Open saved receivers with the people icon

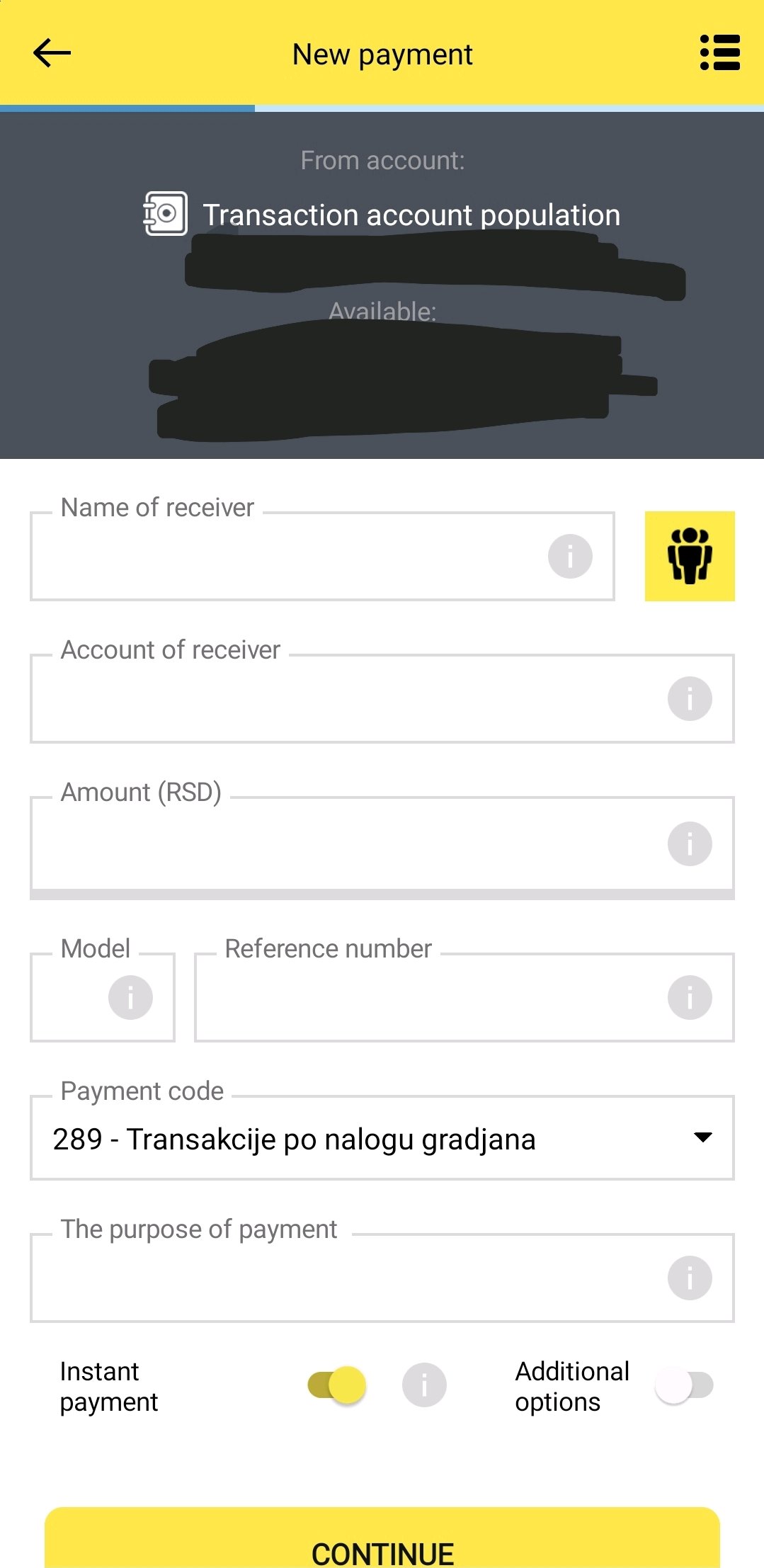pyautogui.click(x=689, y=556)
